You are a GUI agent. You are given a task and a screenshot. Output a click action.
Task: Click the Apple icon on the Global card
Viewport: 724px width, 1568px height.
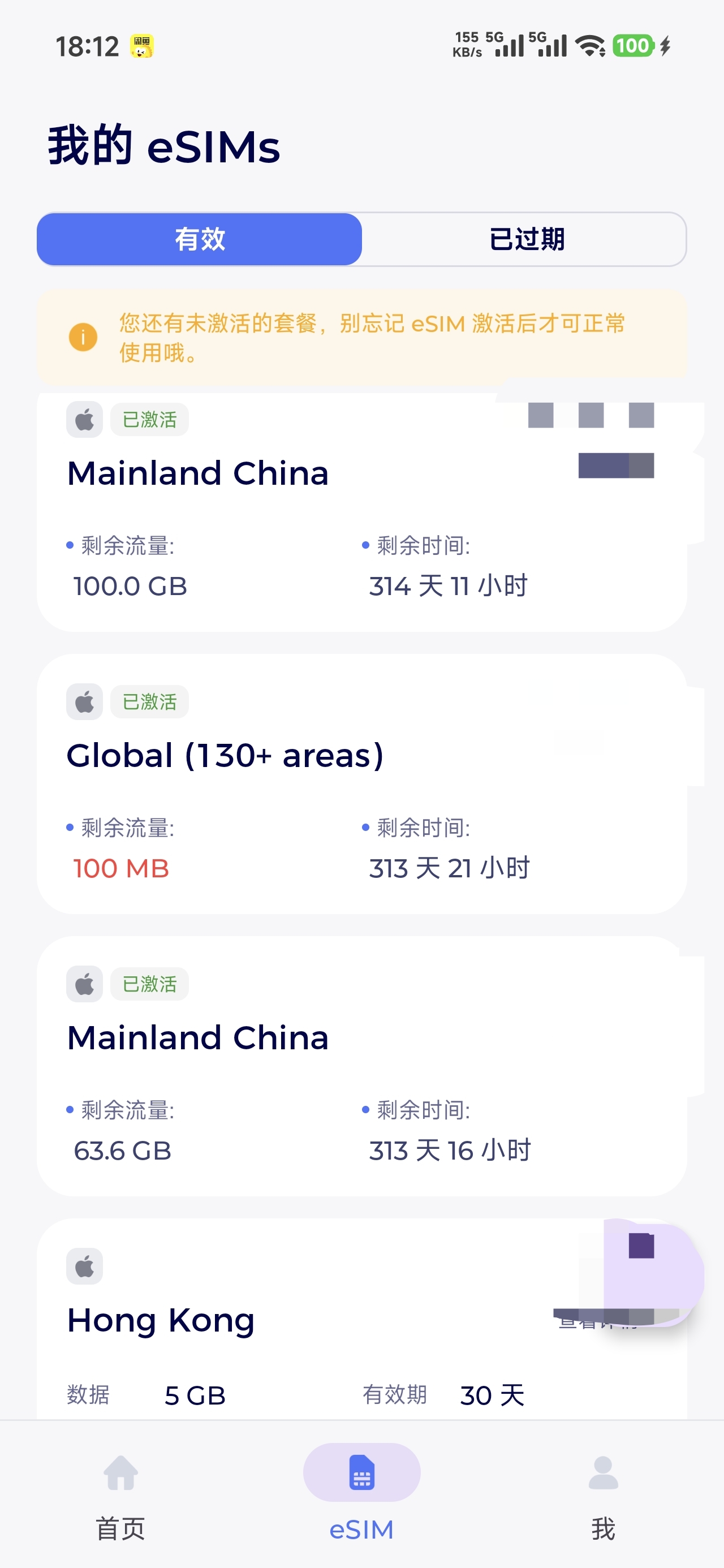click(84, 701)
